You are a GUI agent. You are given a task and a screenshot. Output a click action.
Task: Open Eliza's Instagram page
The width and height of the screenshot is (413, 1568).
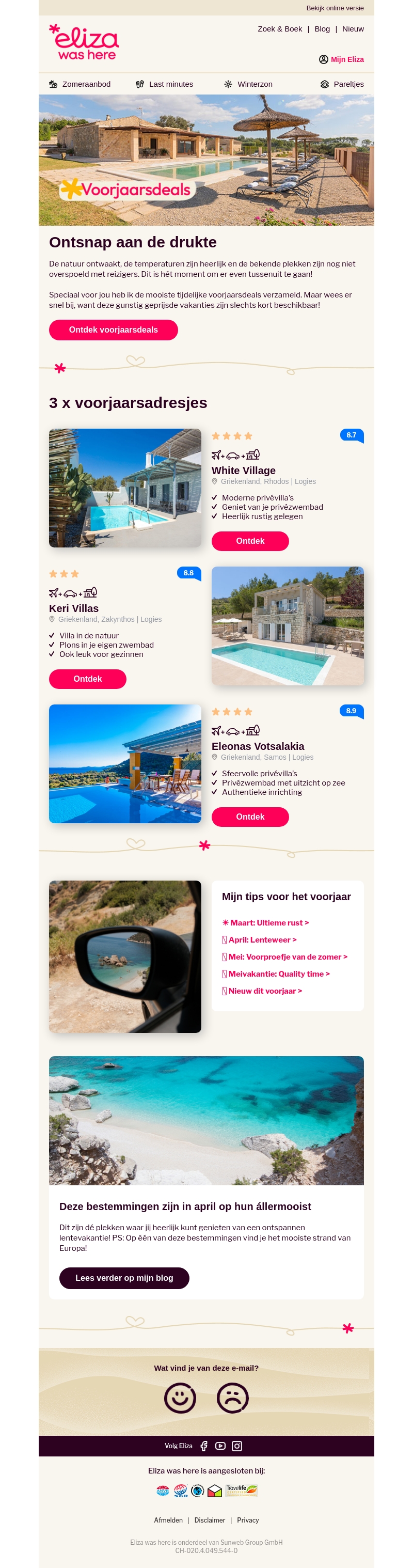tap(237, 1446)
